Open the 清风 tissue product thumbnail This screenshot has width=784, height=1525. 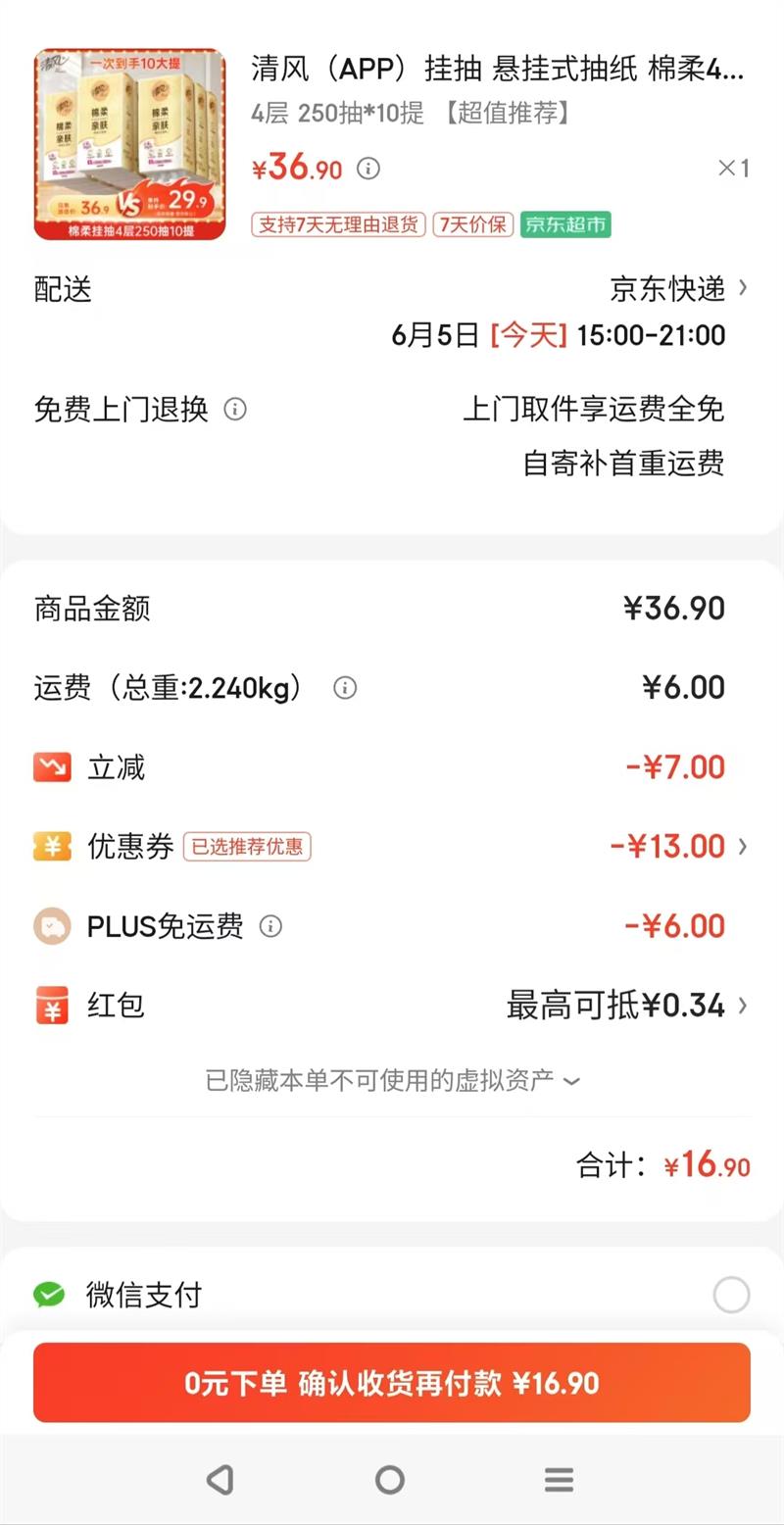(x=129, y=144)
